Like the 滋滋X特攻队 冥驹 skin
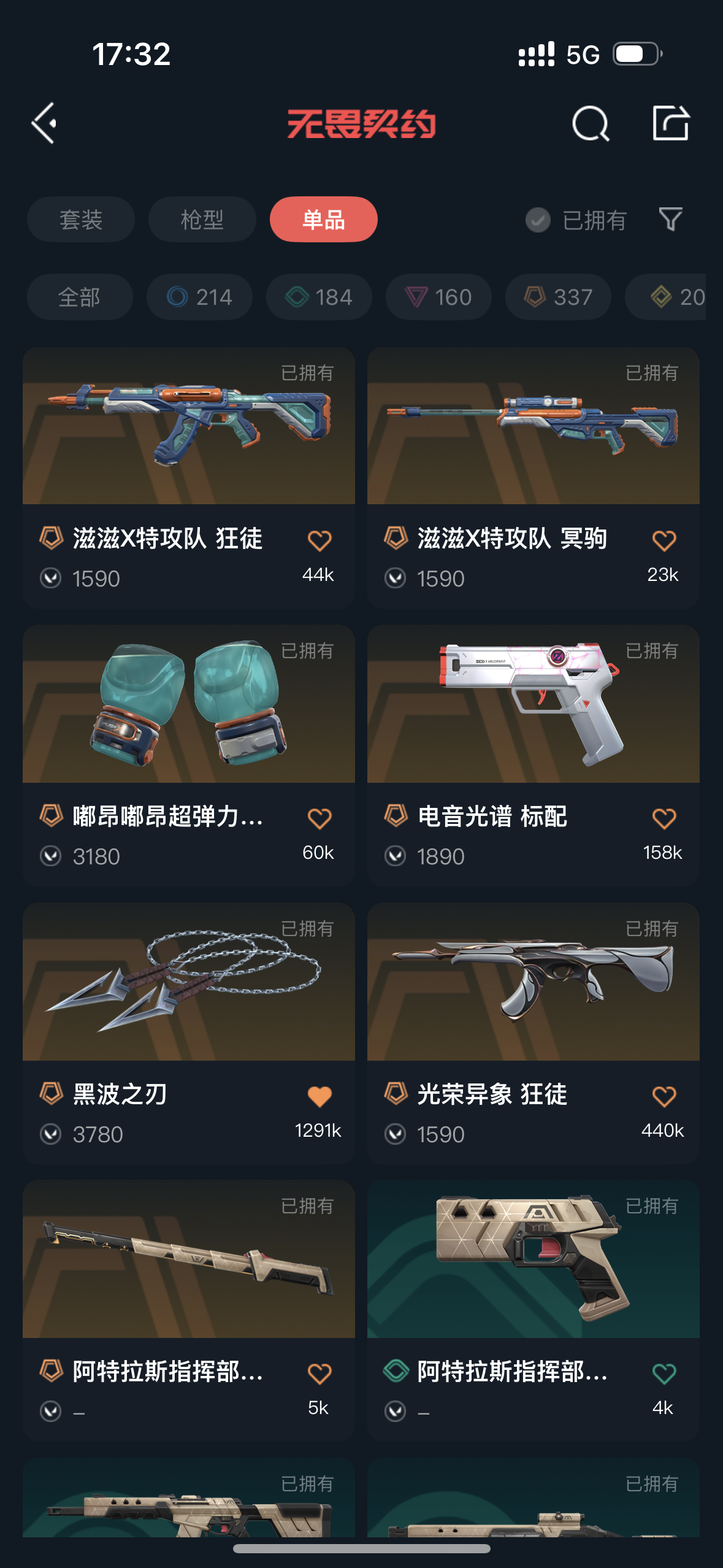 (x=664, y=540)
